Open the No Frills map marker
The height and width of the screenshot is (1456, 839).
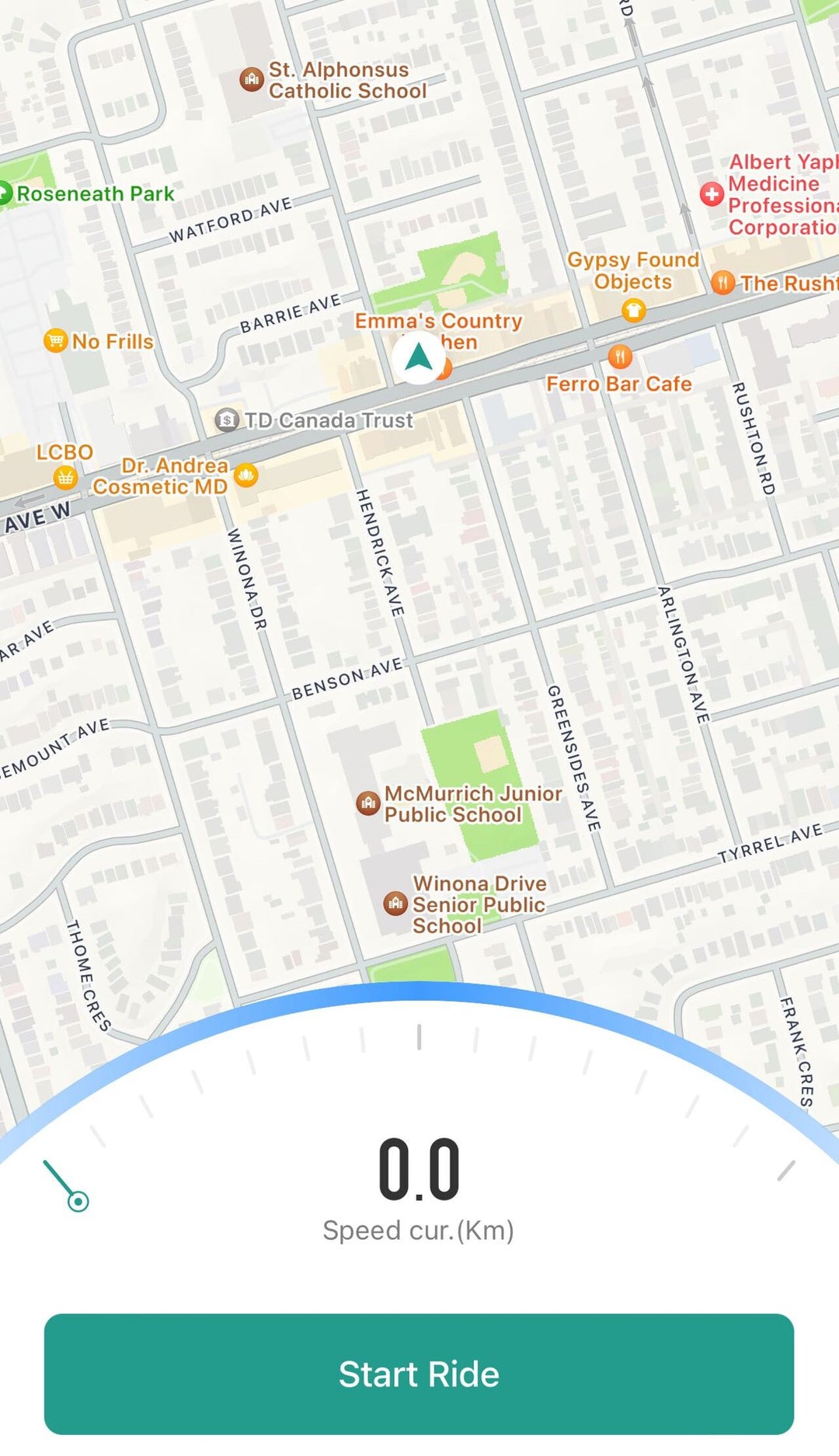click(56, 340)
